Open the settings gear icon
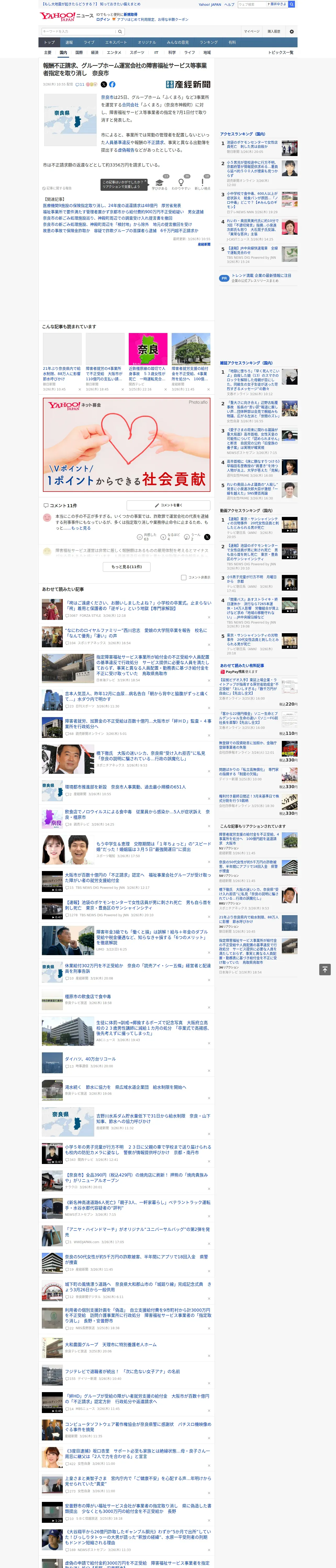Image resolution: width=336 pixels, height=1568 pixels. pos(292,32)
